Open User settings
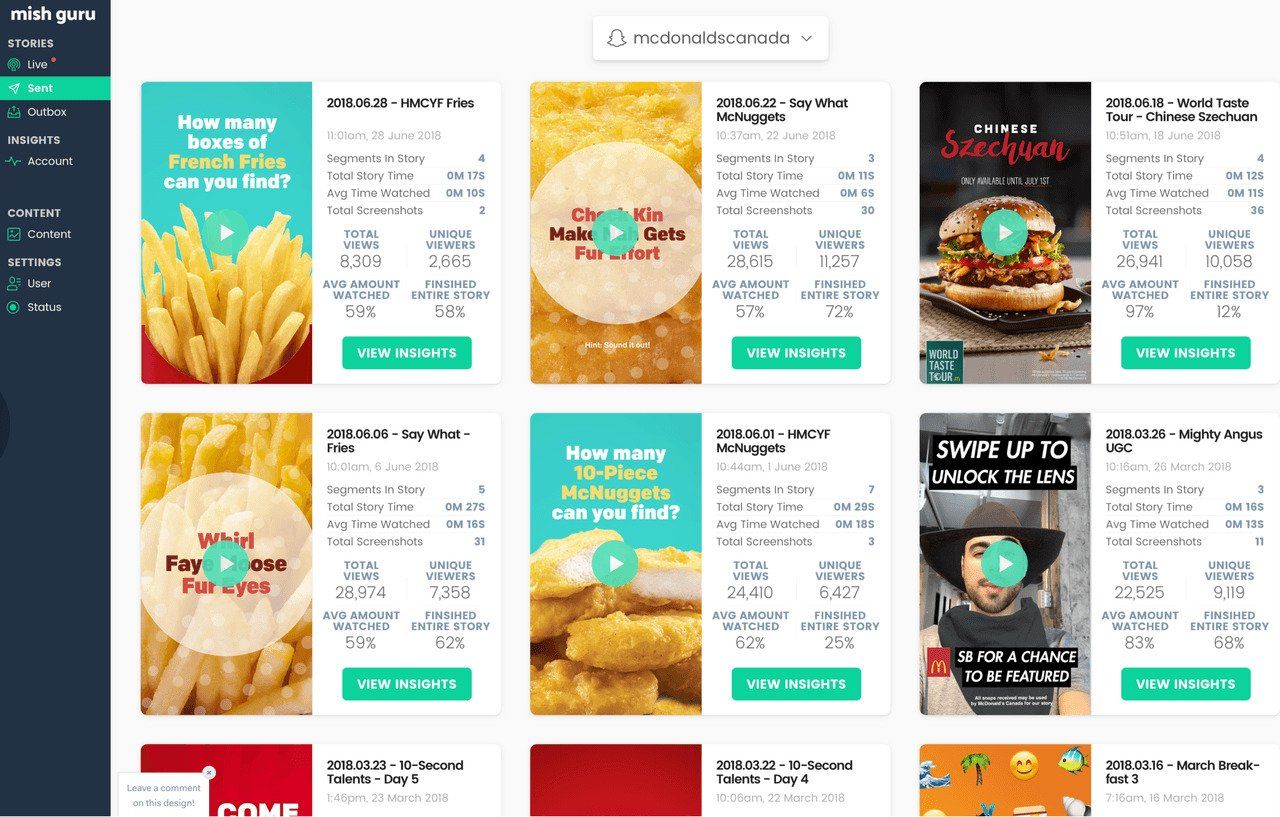Screen dimensions: 1280x817 (39, 283)
